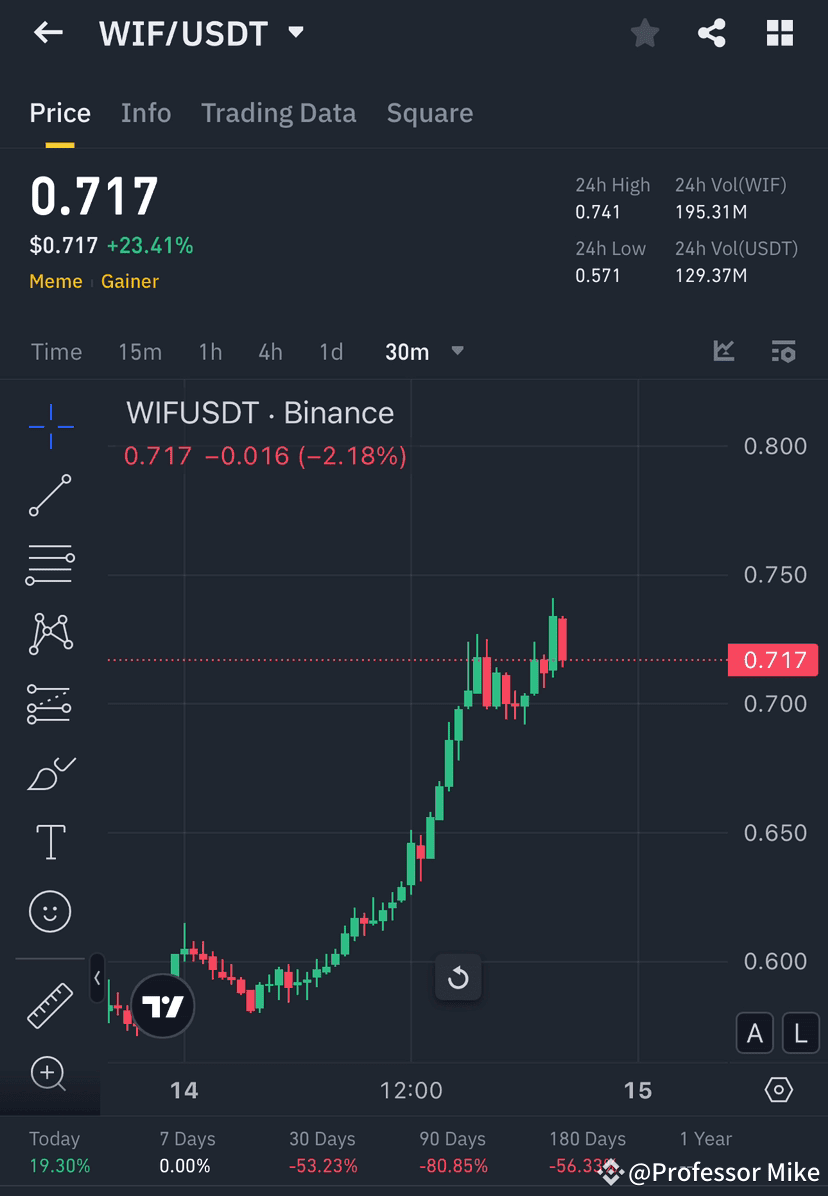Viewport: 828px width, 1196px height.
Task: Refresh the chart view
Action: coord(458,978)
